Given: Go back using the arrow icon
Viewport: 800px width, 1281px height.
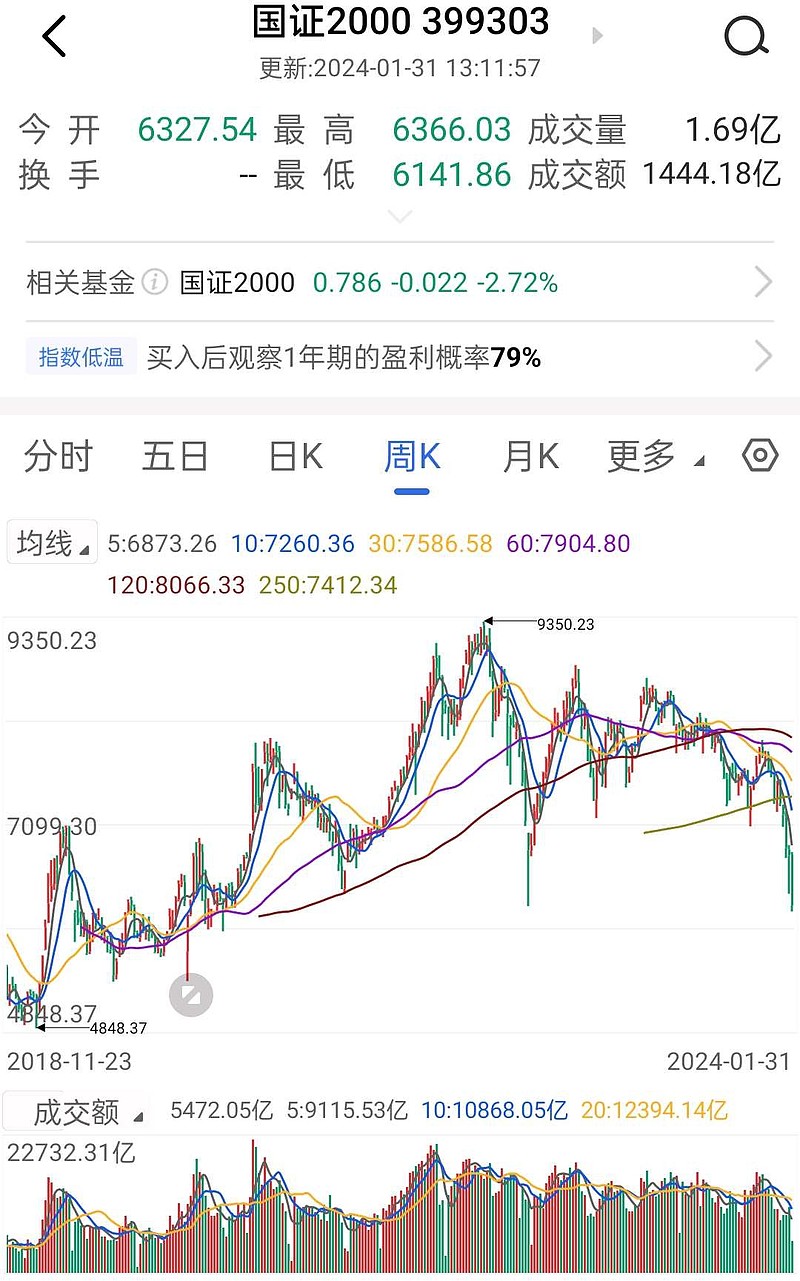Looking at the screenshot, I should [54, 37].
